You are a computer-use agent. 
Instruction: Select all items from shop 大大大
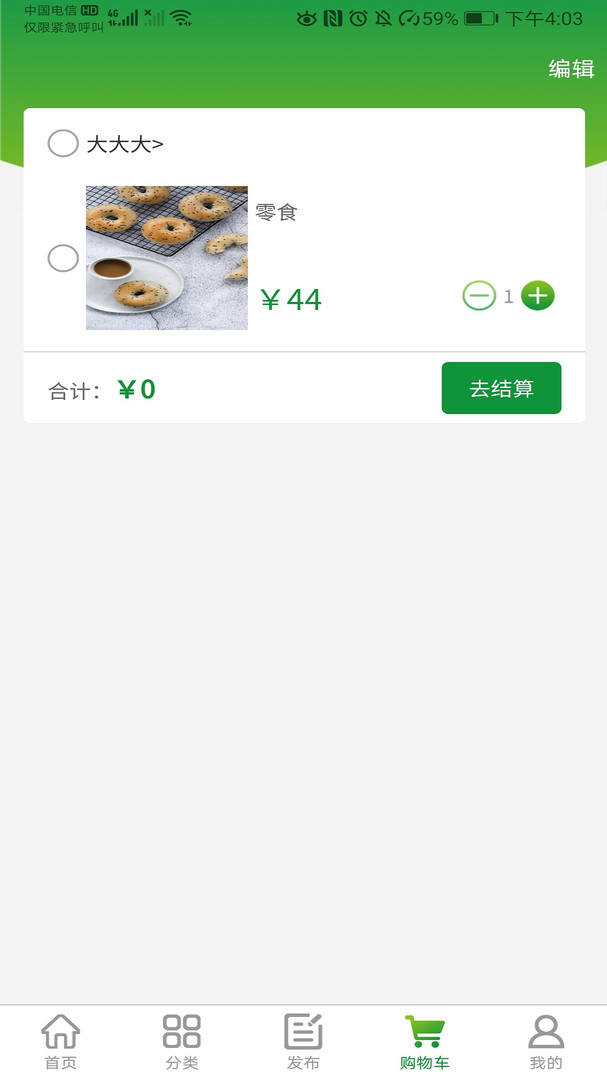coord(63,143)
